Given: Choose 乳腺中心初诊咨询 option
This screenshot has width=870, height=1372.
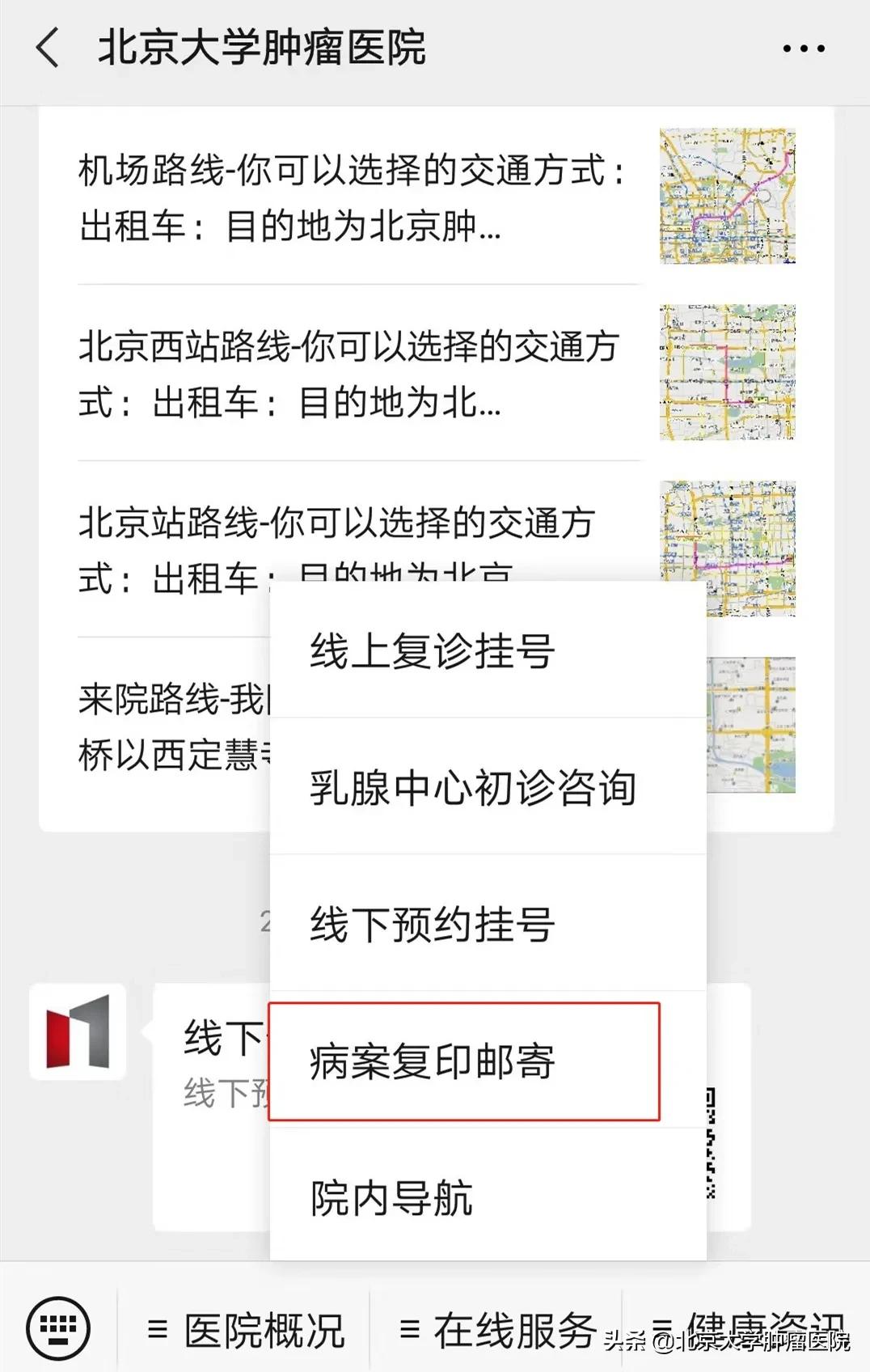Looking at the screenshot, I should point(474,789).
